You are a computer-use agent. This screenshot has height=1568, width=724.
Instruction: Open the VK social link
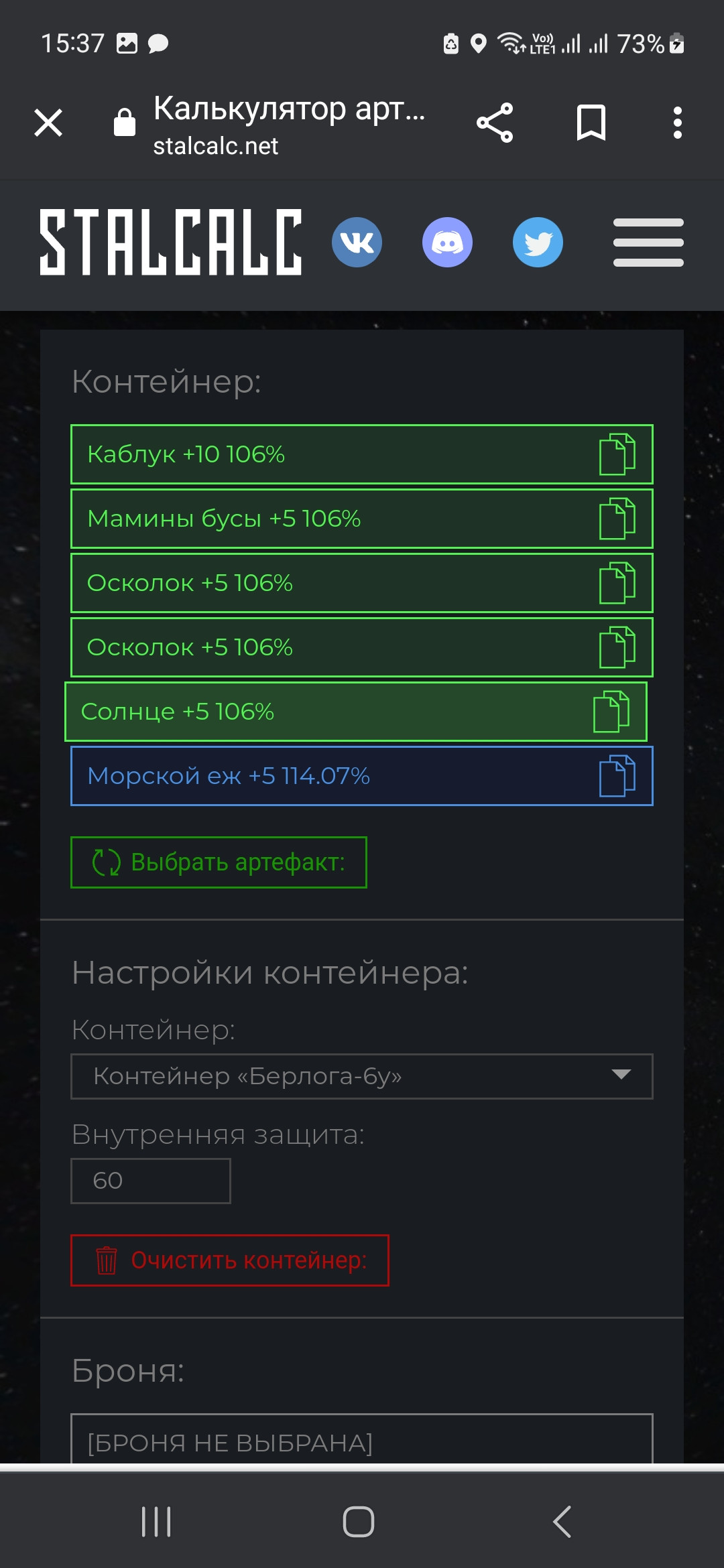(357, 243)
